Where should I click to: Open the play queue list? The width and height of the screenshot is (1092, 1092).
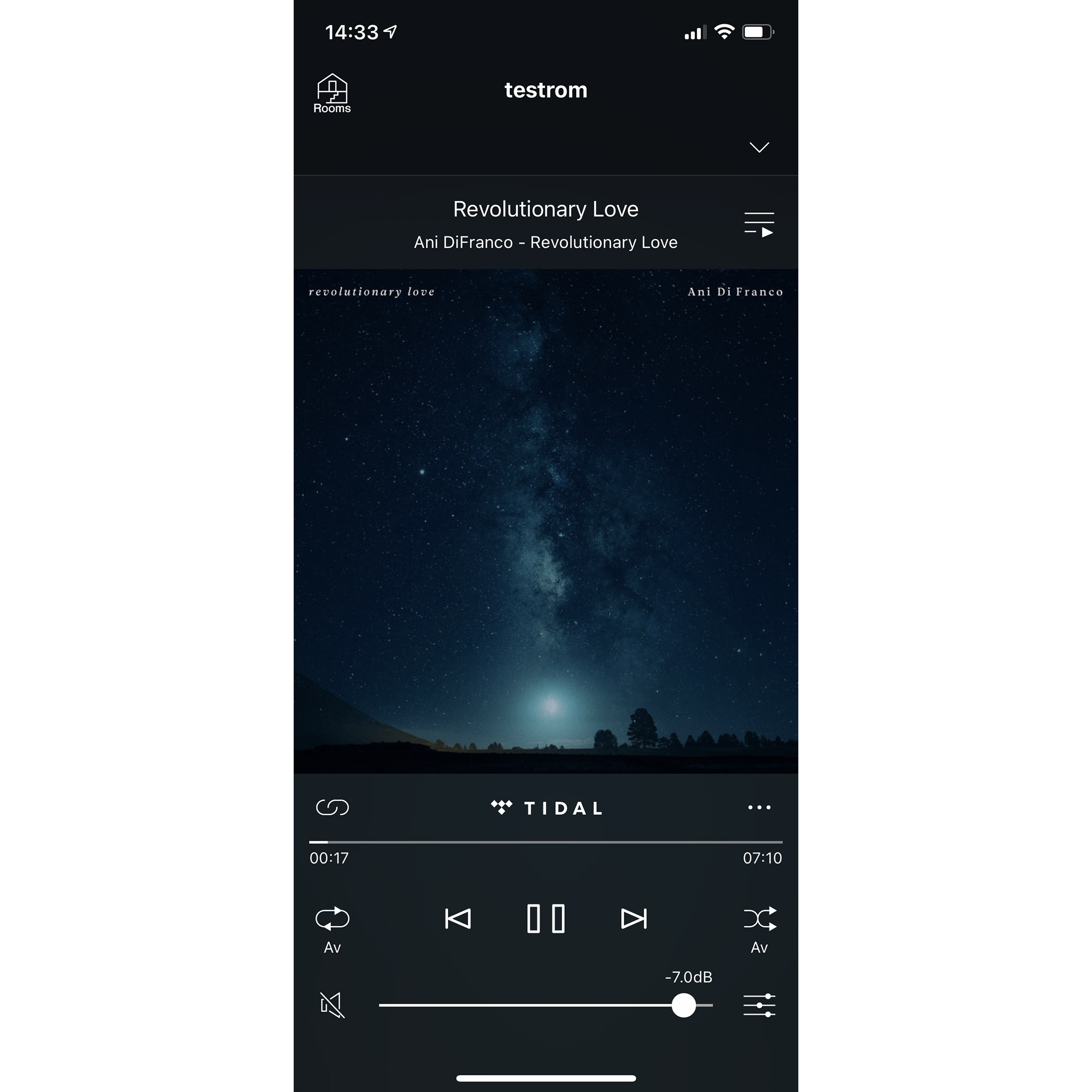(x=758, y=224)
